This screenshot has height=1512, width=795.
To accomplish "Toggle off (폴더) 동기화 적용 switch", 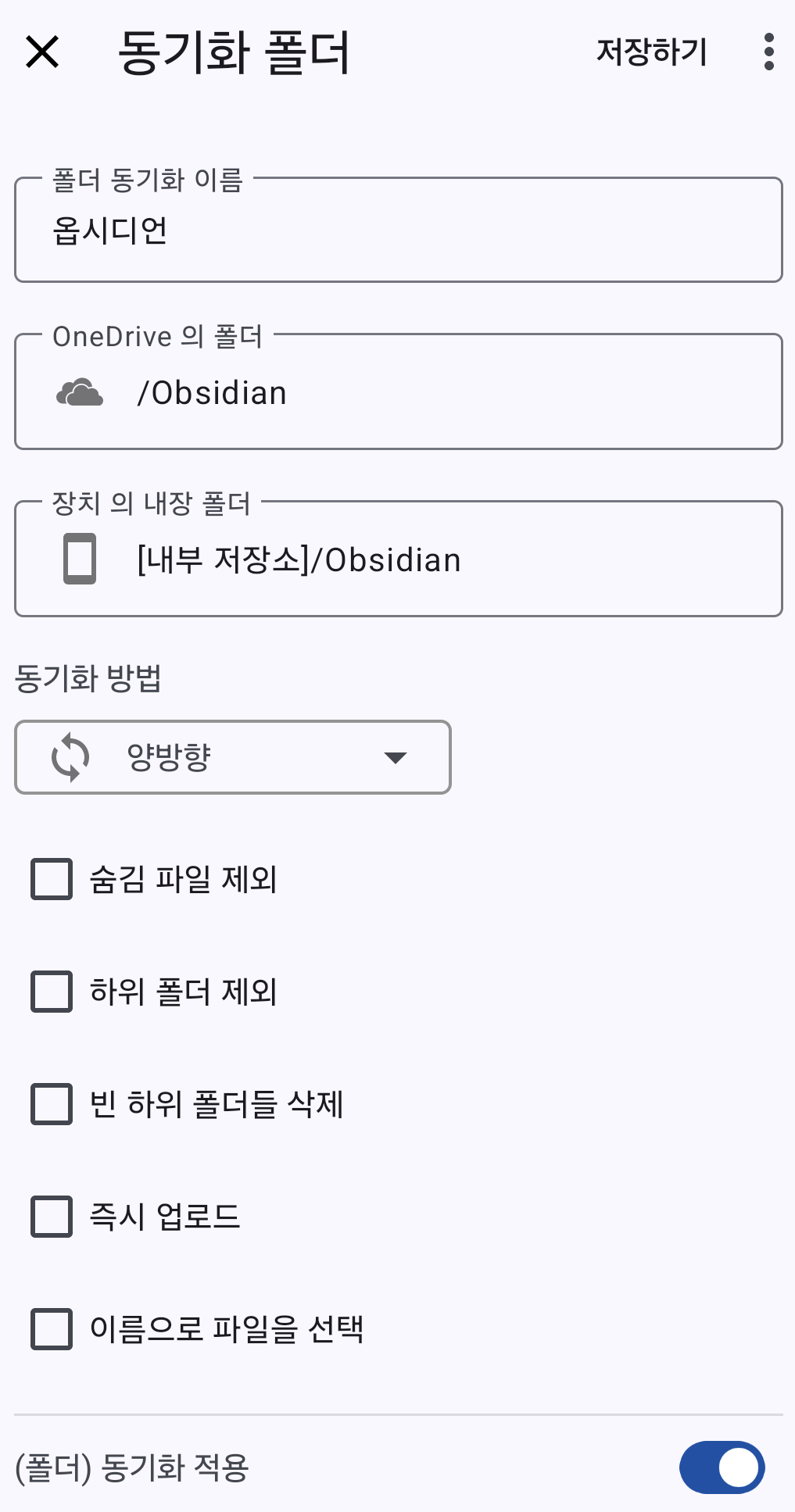I will click(722, 1467).
